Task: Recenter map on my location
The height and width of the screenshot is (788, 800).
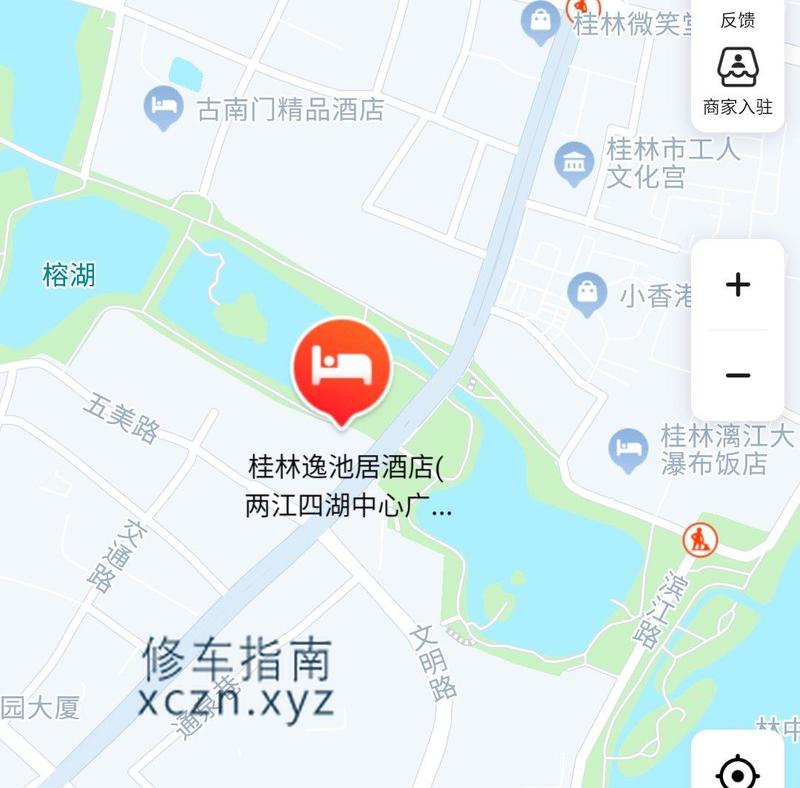Action: (x=738, y=772)
